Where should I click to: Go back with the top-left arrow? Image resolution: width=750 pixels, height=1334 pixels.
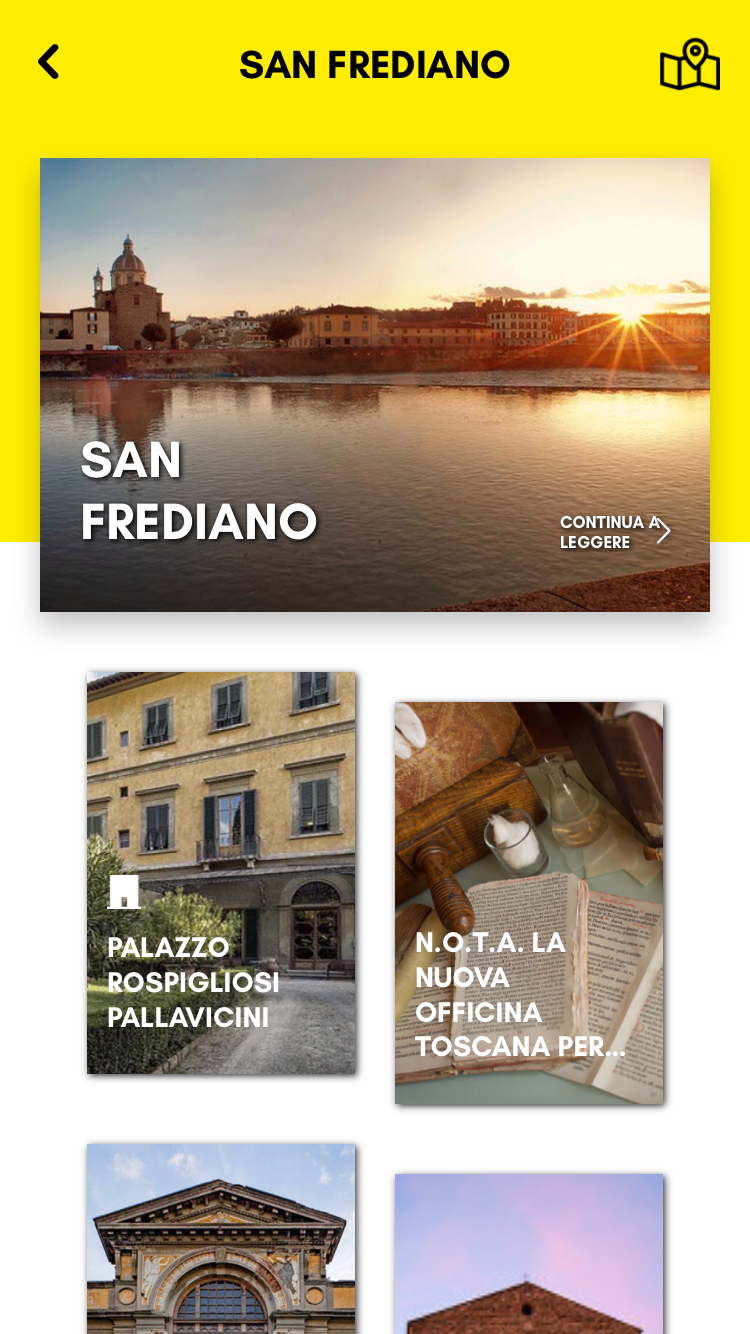[48, 62]
